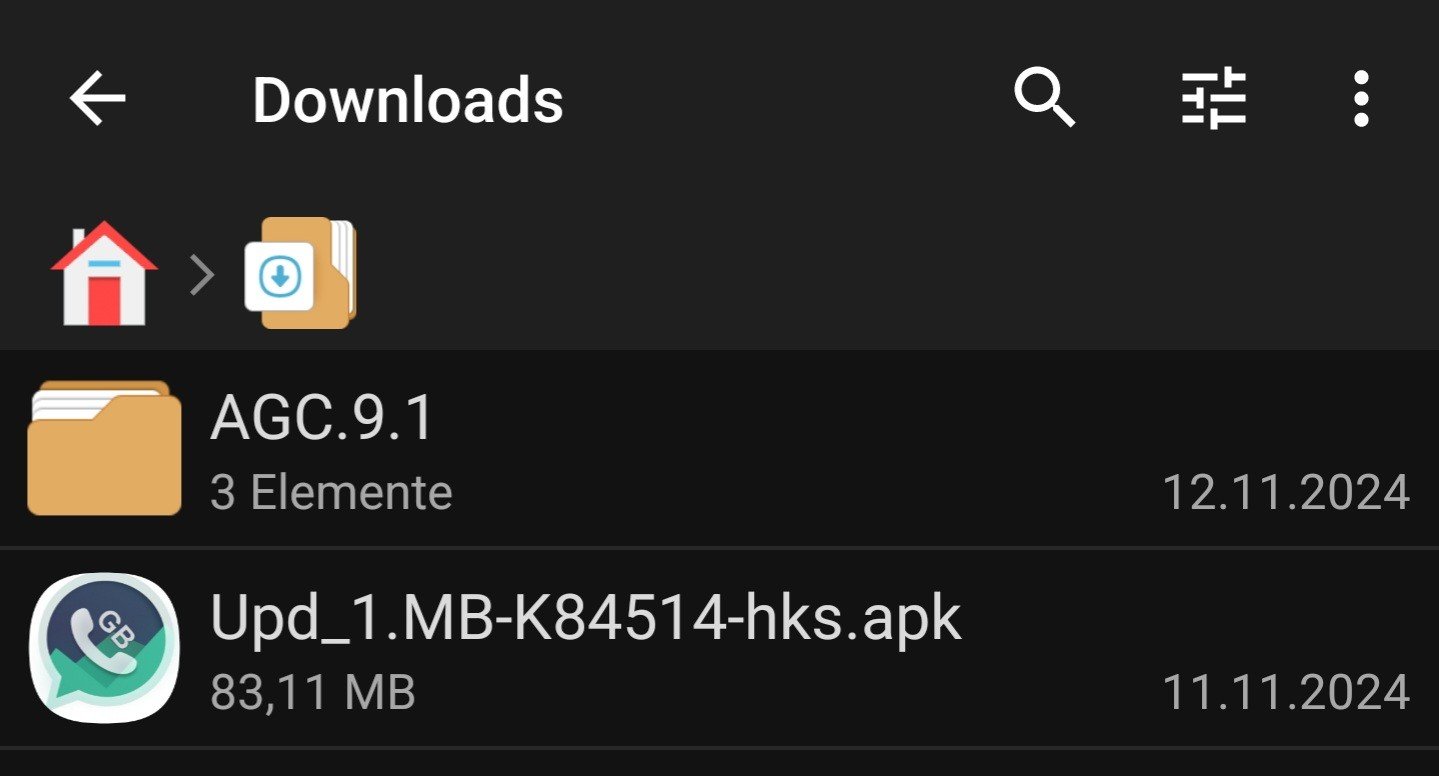The height and width of the screenshot is (776, 1439).
Task: Open the Upd_1.MB-K84514-hks.apk file
Action: [719, 648]
